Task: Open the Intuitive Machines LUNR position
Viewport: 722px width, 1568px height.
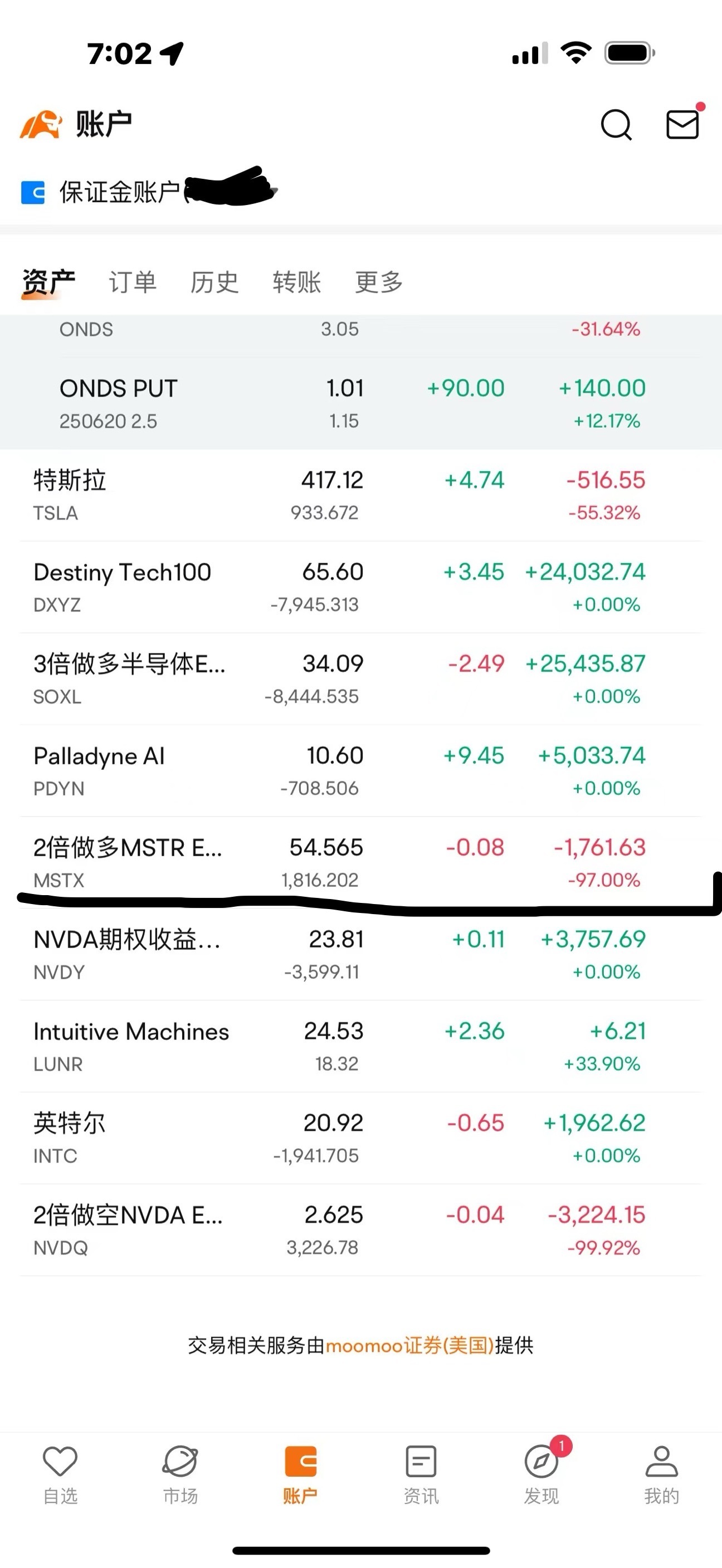Action: (361, 1046)
